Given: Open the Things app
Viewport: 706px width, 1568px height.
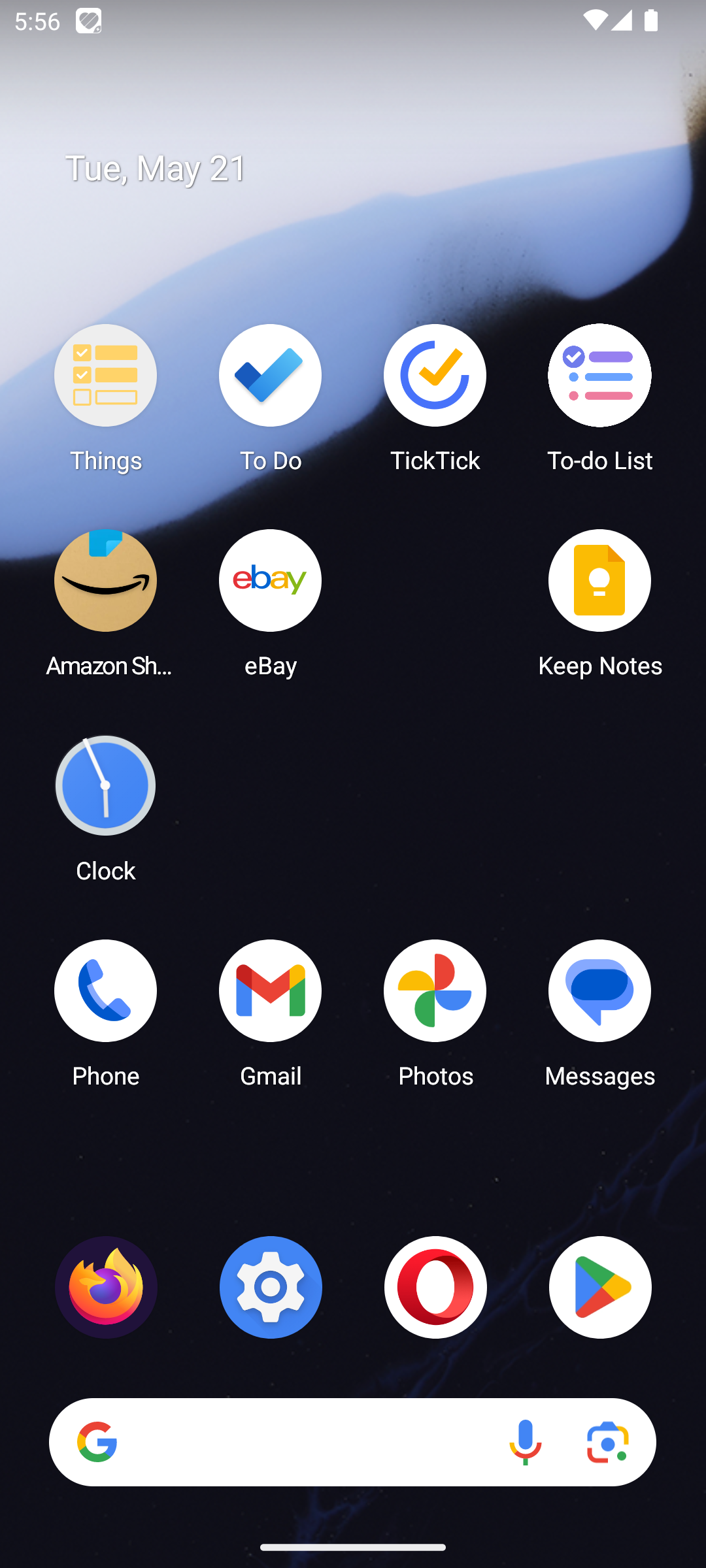Looking at the screenshot, I should tap(105, 398).
